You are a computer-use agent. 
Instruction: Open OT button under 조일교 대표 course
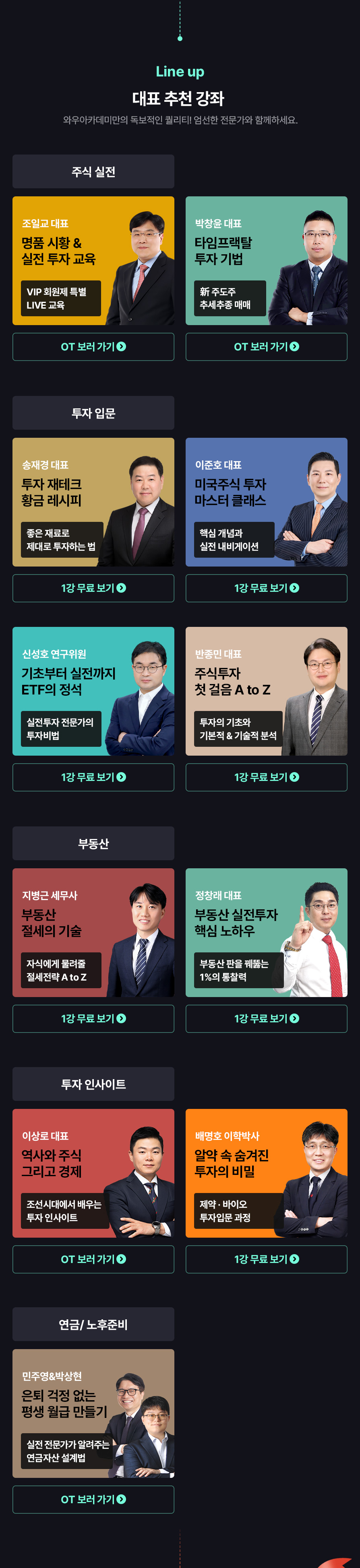[x=93, y=346]
